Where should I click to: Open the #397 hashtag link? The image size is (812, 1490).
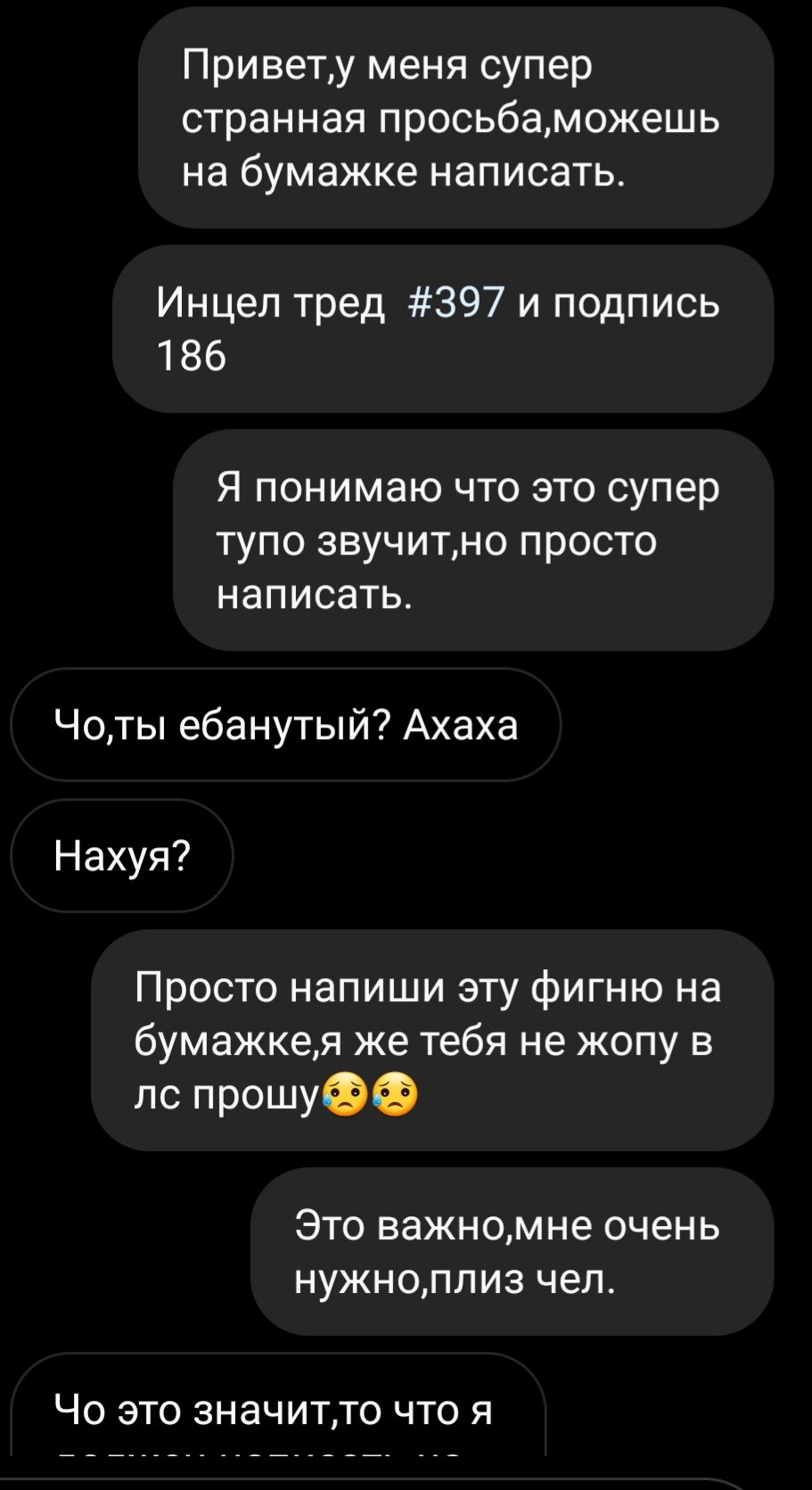pyautogui.click(x=455, y=305)
